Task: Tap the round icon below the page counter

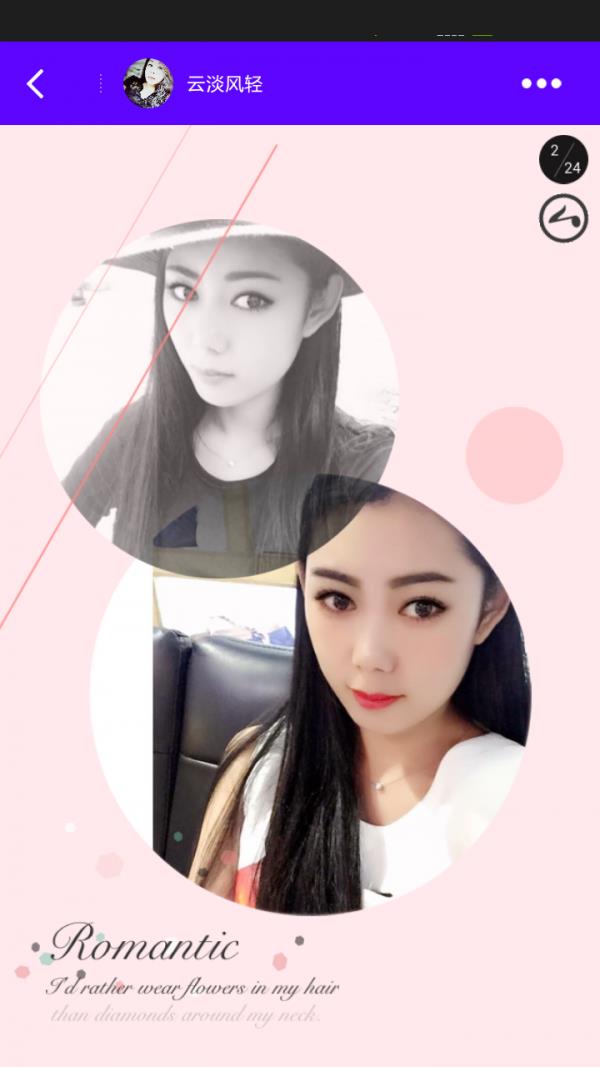Action: (x=563, y=219)
